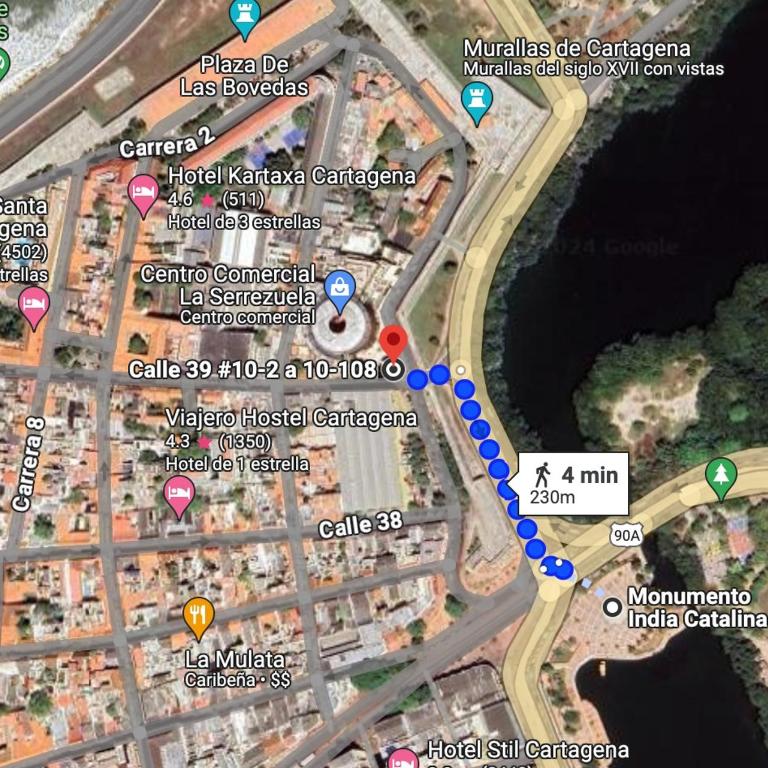Select the red pin at Calle 39

click(394, 342)
